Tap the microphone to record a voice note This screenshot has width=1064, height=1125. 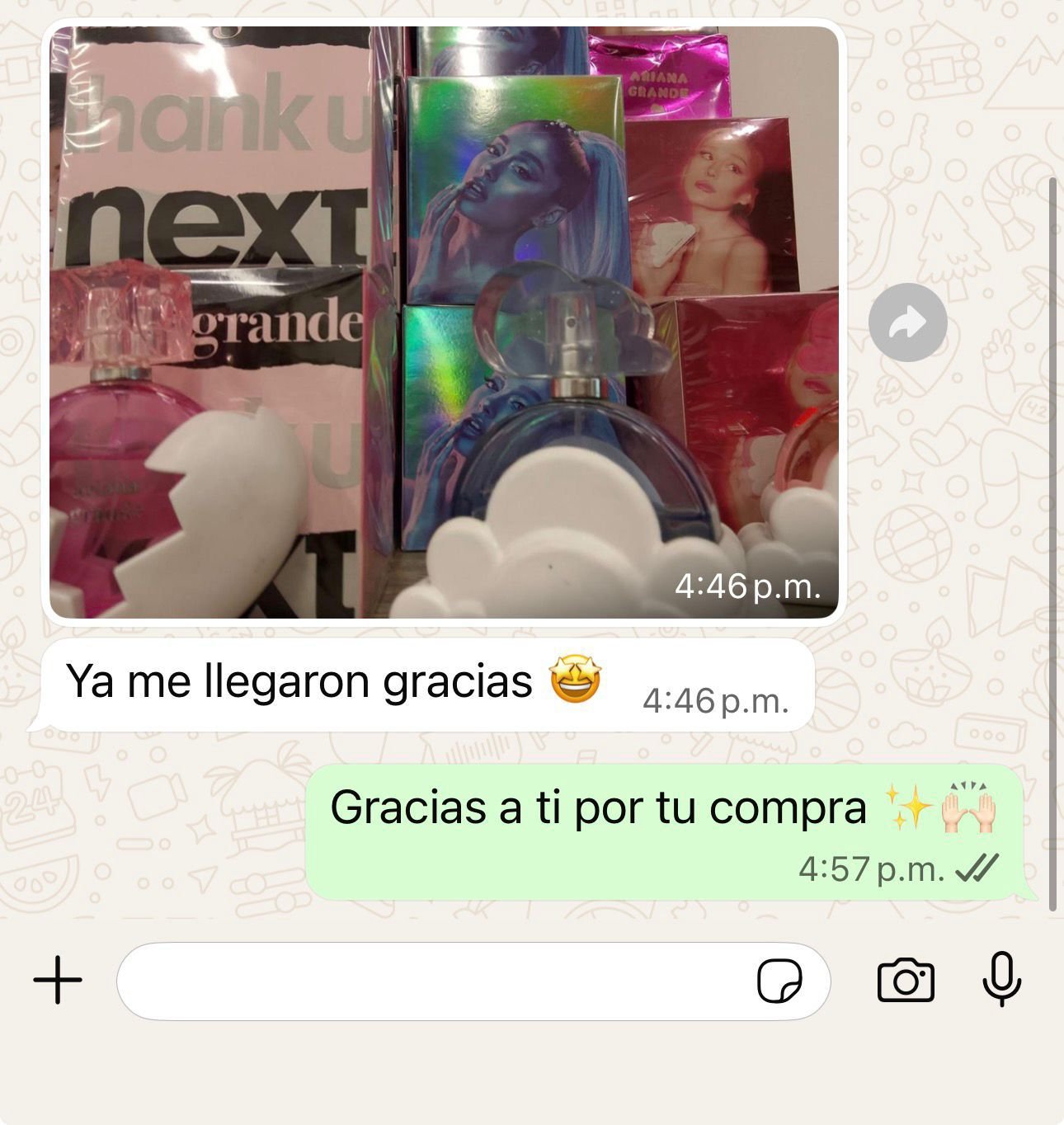coord(1001,979)
